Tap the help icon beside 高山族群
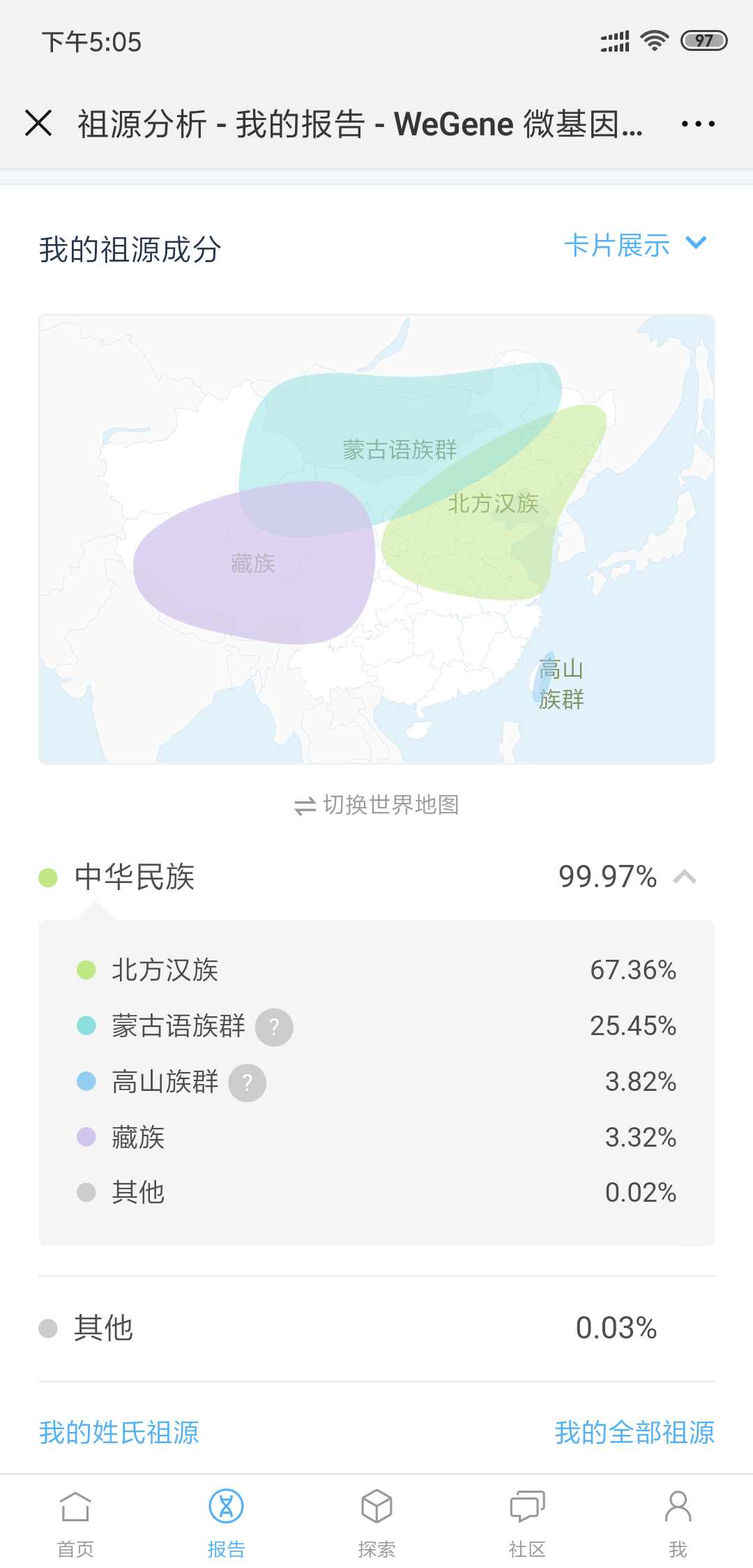 248,1083
